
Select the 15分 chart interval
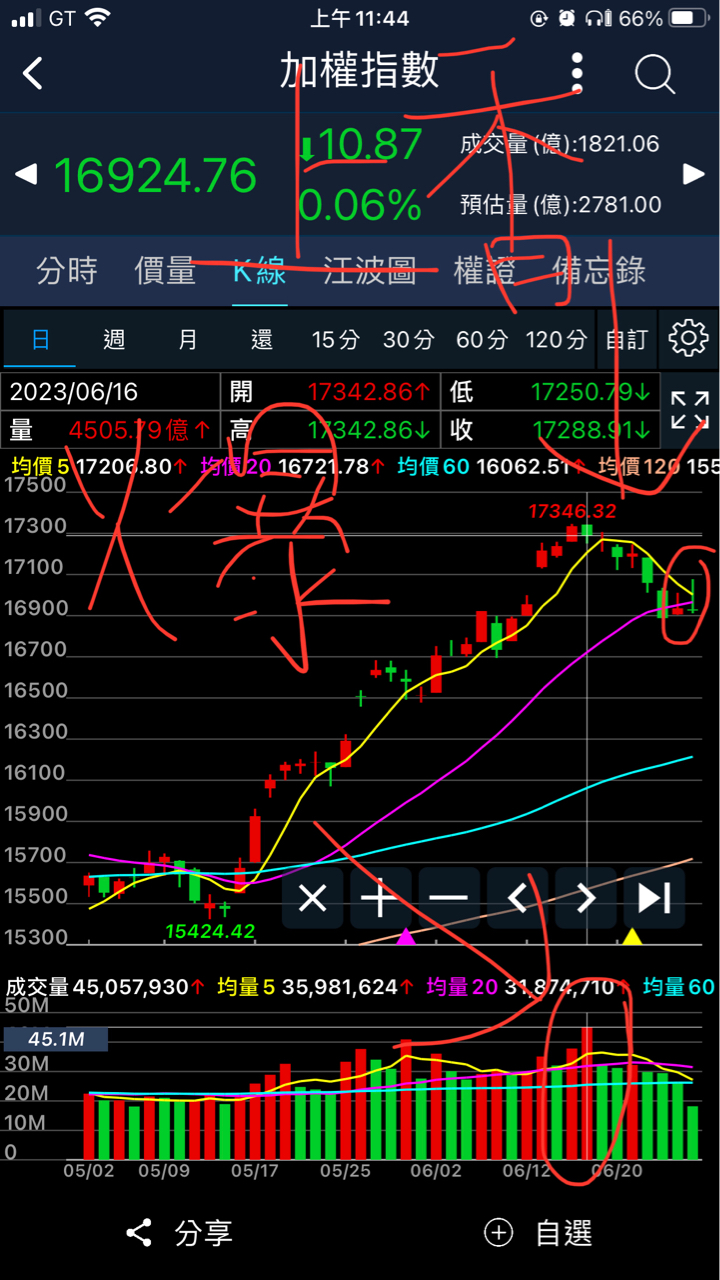tap(335, 339)
